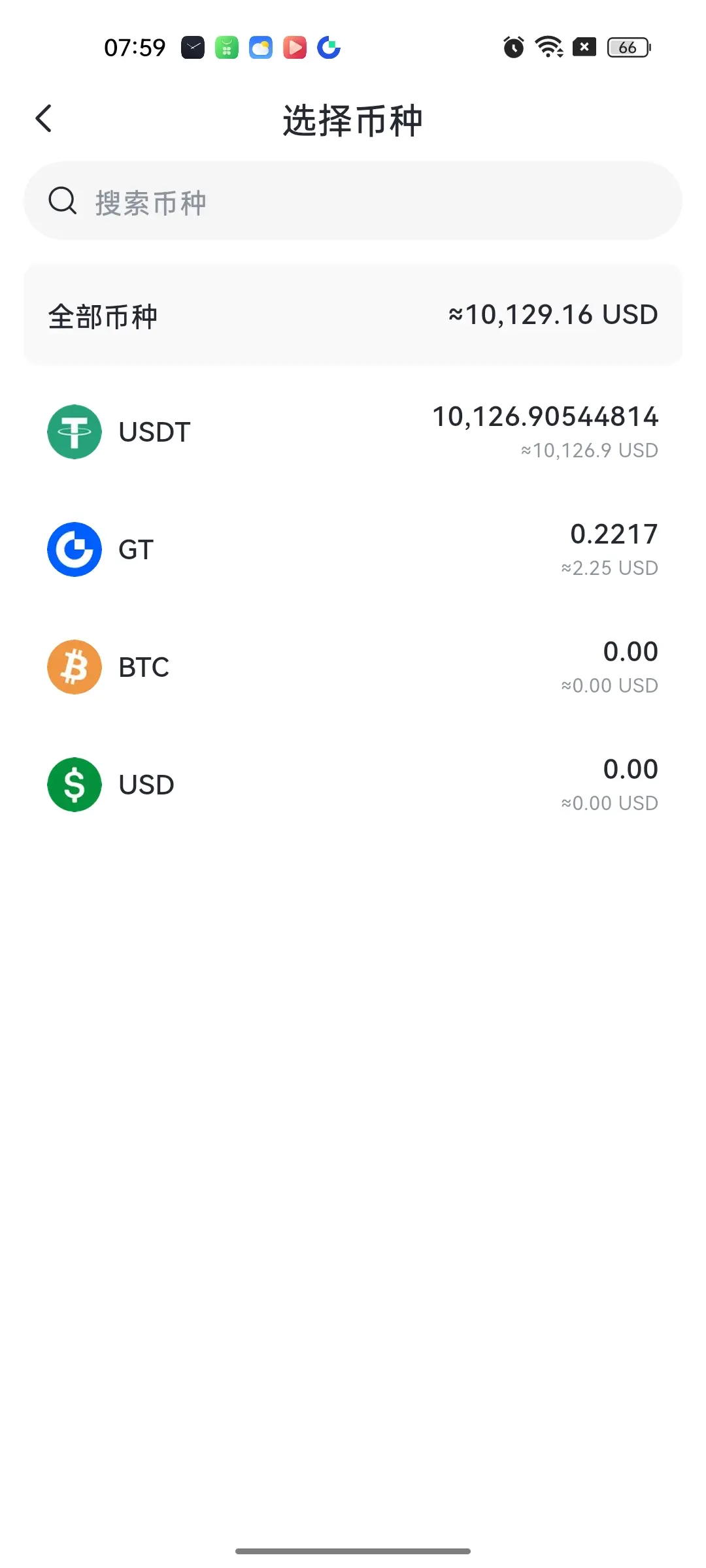706x1568 pixels.
Task: Go back using the top-left arrow
Action: [44, 119]
